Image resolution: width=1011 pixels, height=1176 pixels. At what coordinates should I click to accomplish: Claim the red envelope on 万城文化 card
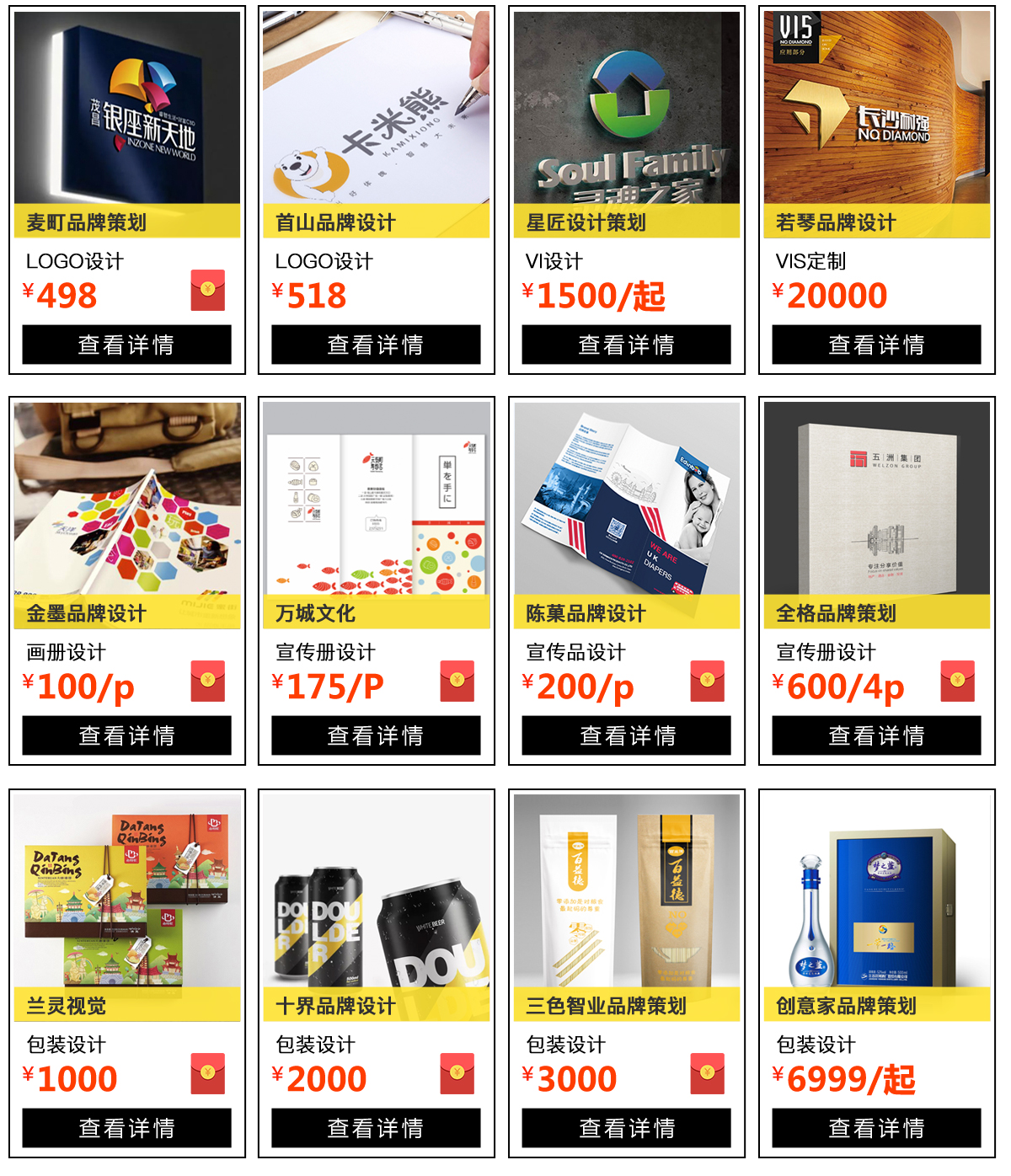click(x=457, y=681)
